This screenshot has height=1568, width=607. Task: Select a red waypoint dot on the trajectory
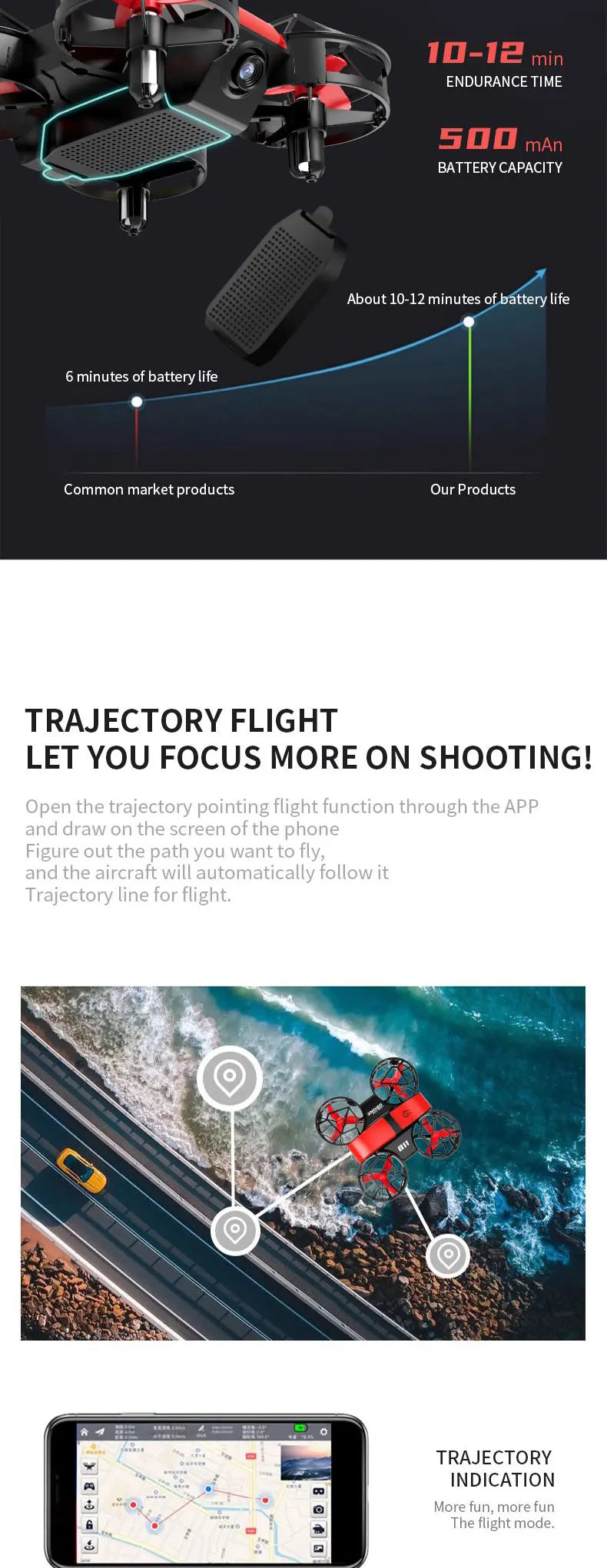click(133, 1504)
